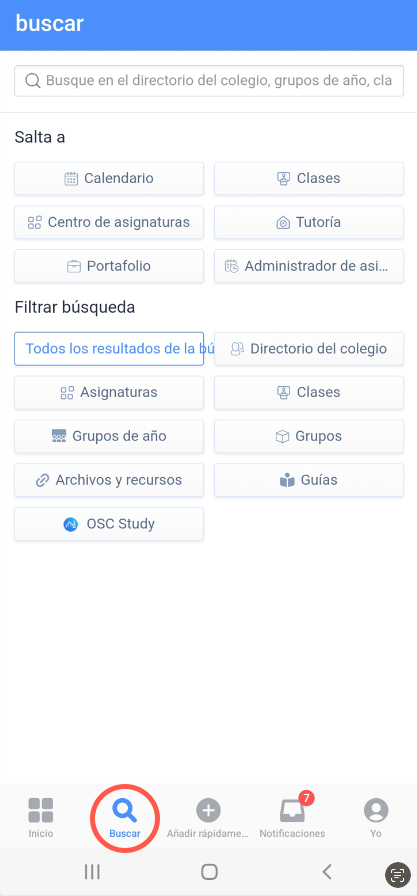Jump to Calendario
The image size is (417, 896).
point(109,178)
